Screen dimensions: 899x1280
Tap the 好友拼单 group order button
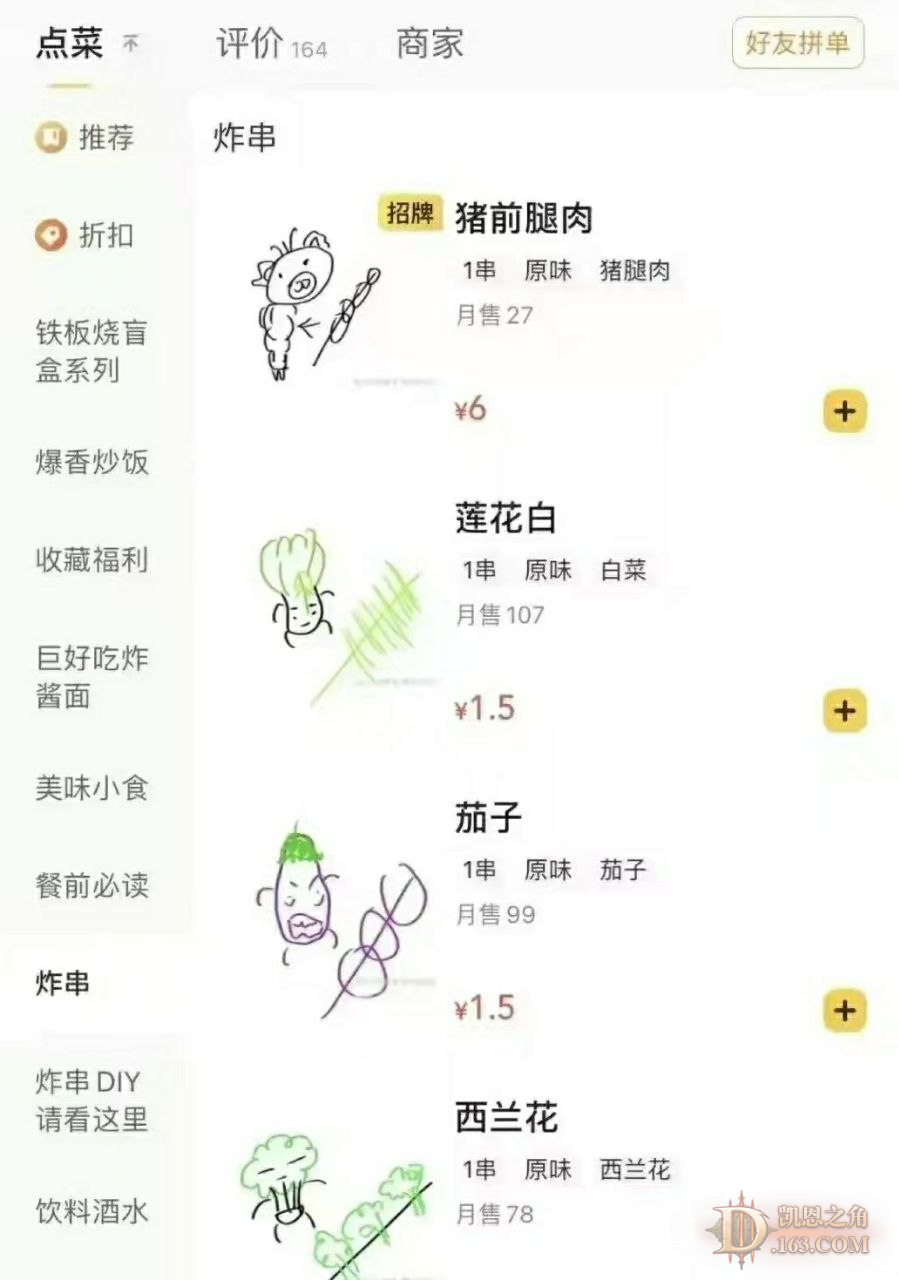tap(797, 44)
